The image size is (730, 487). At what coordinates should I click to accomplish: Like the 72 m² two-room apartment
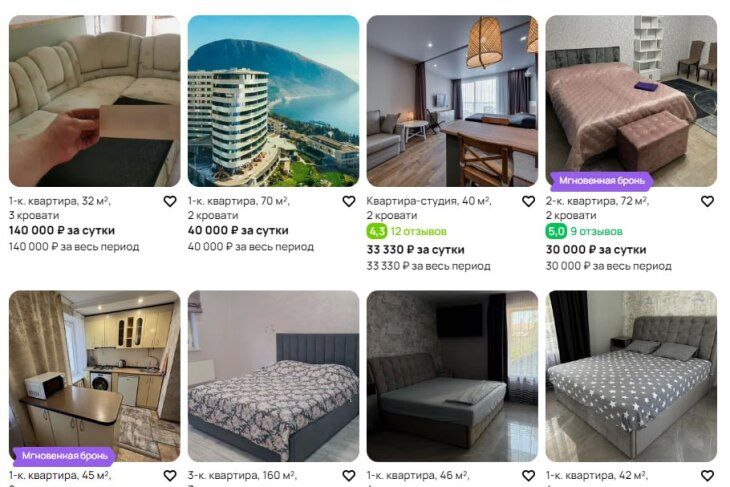(x=707, y=201)
